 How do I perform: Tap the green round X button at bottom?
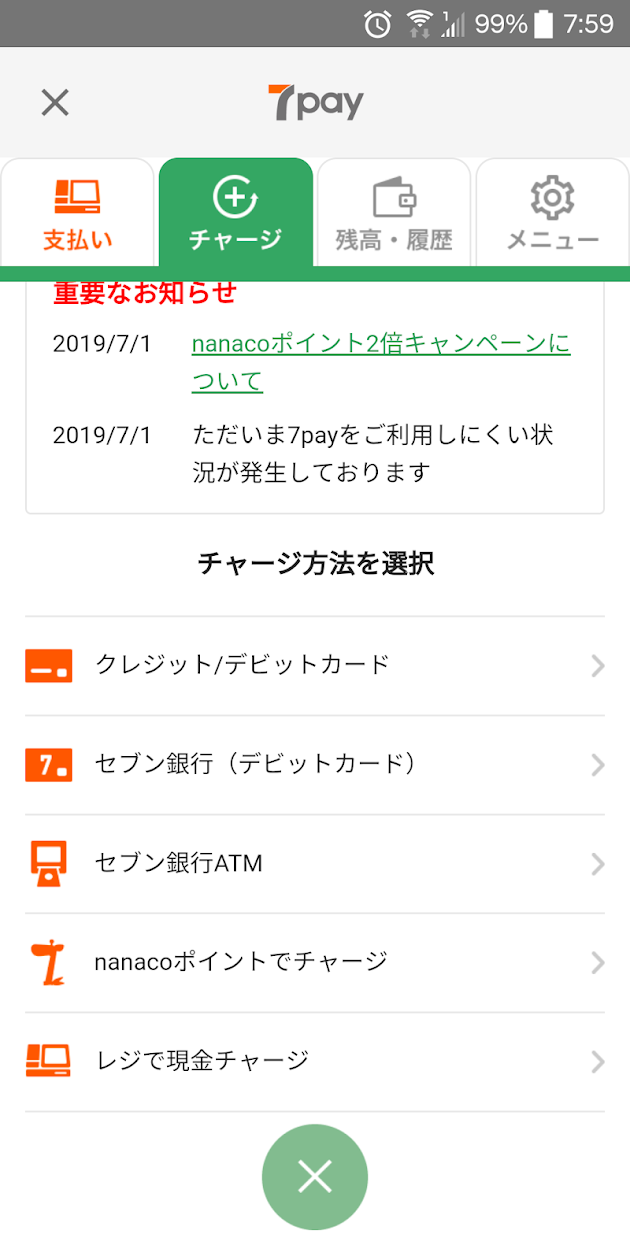(315, 1177)
